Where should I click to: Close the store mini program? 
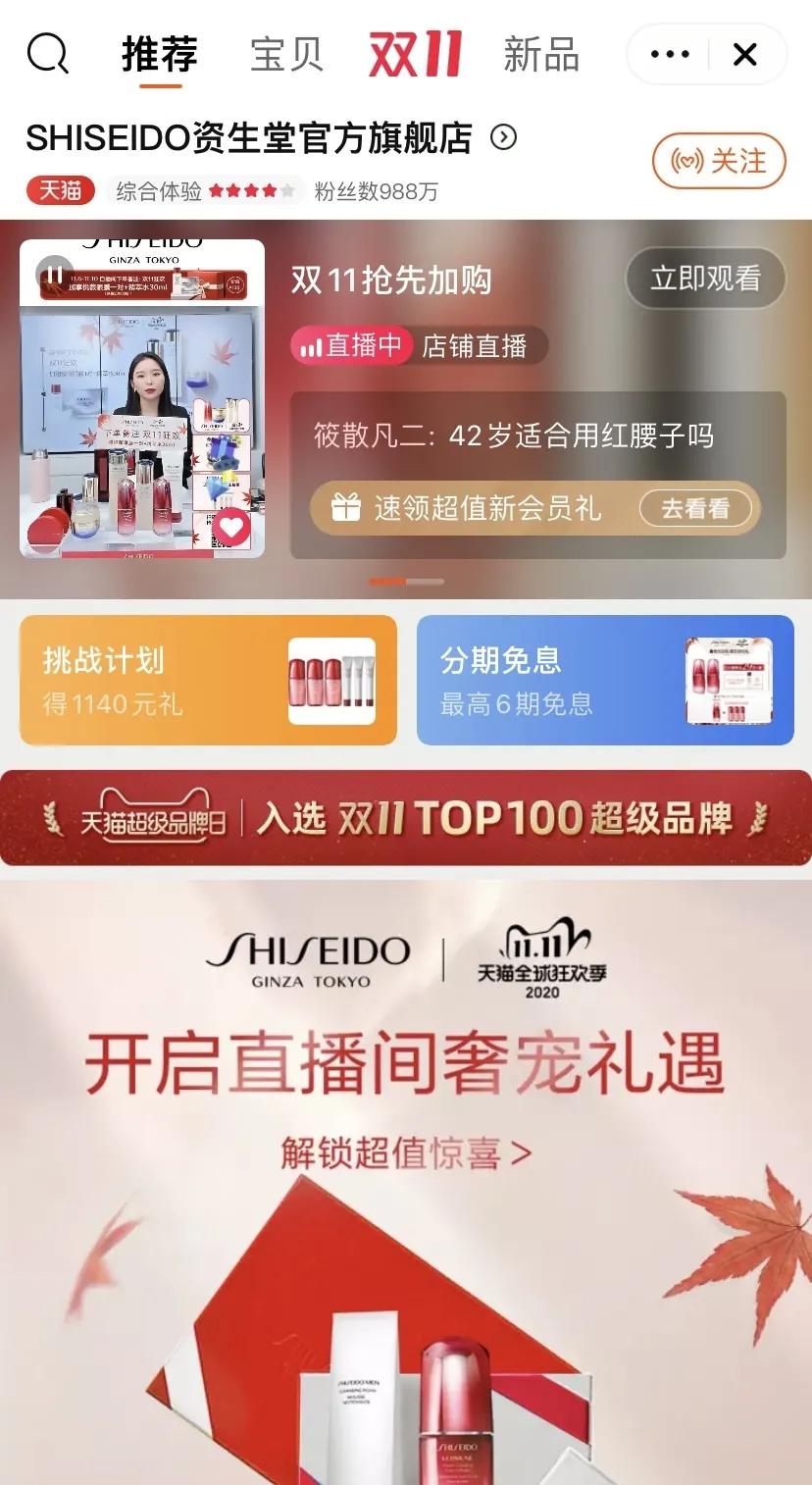[745, 54]
